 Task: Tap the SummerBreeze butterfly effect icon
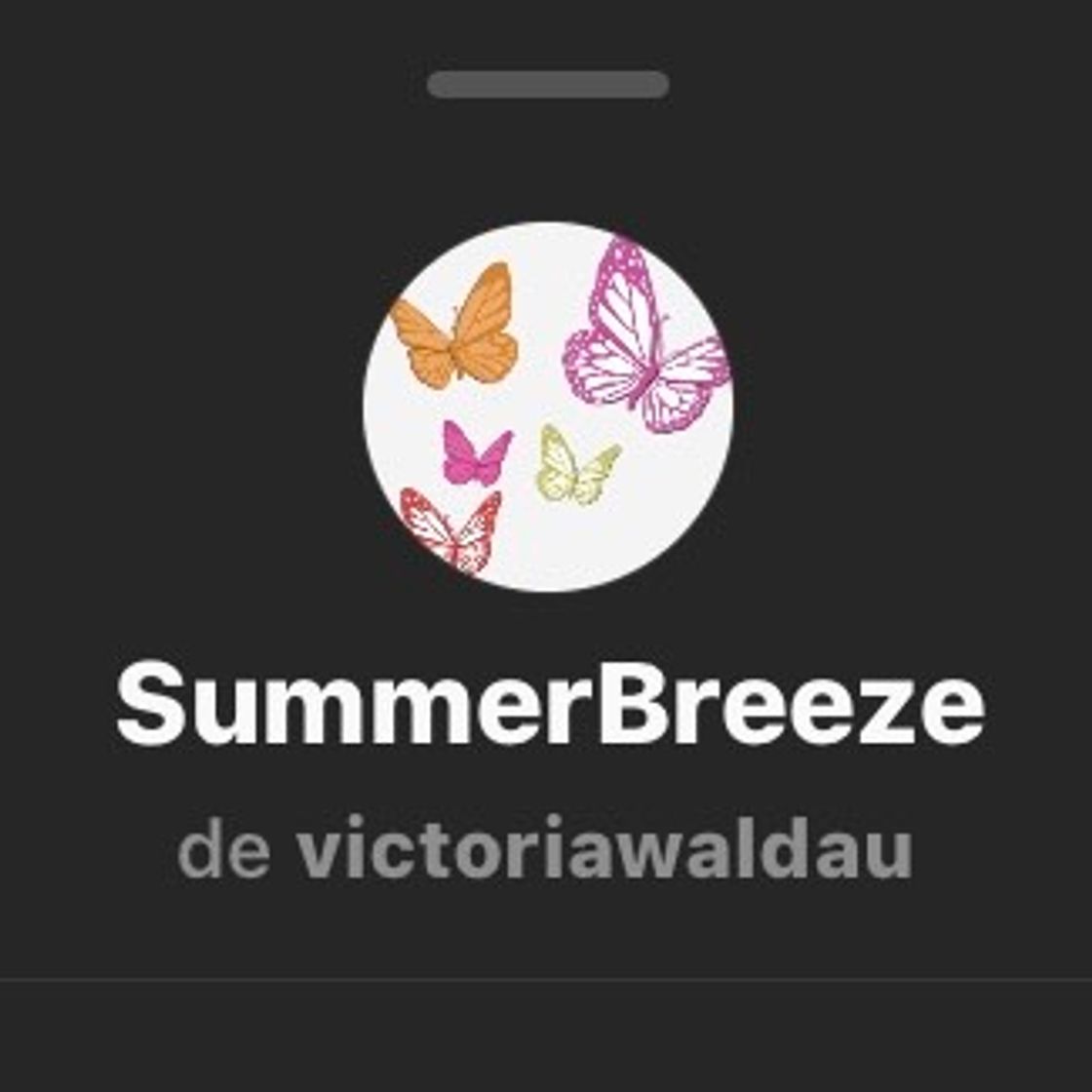tap(547, 407)
